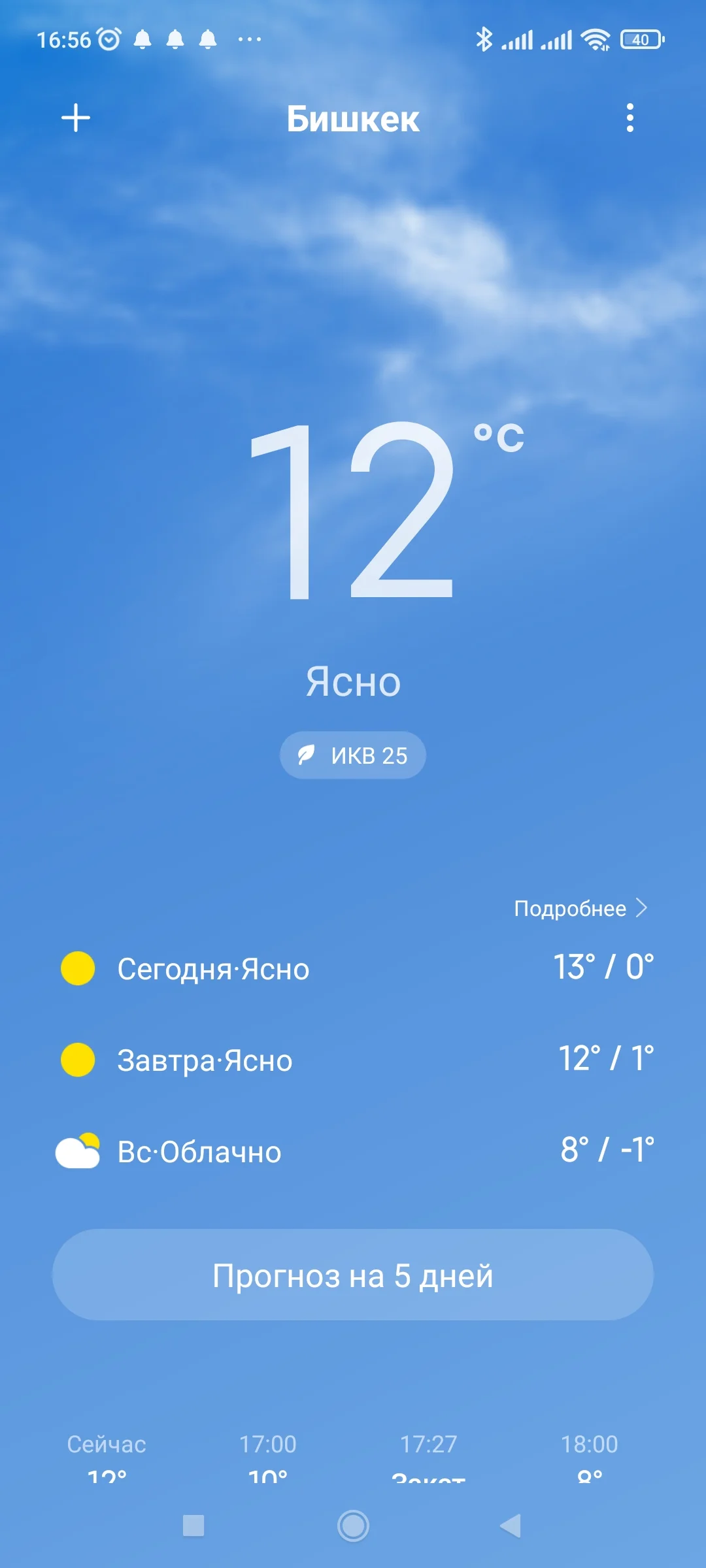
Task: Tap the plus icon to add a city
Action: point(76,118)
